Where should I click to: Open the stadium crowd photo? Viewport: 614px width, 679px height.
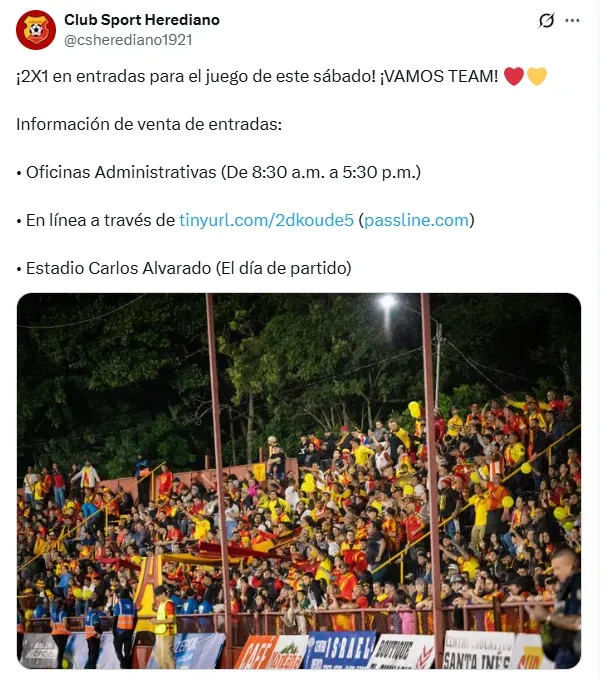[298, 480]
